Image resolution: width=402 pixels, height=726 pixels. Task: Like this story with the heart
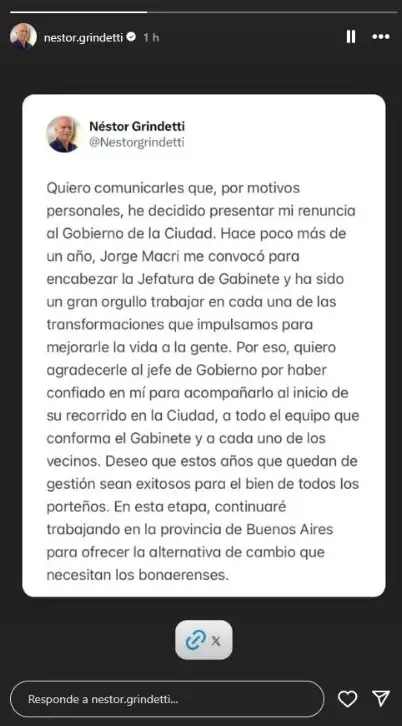(347, 699)
